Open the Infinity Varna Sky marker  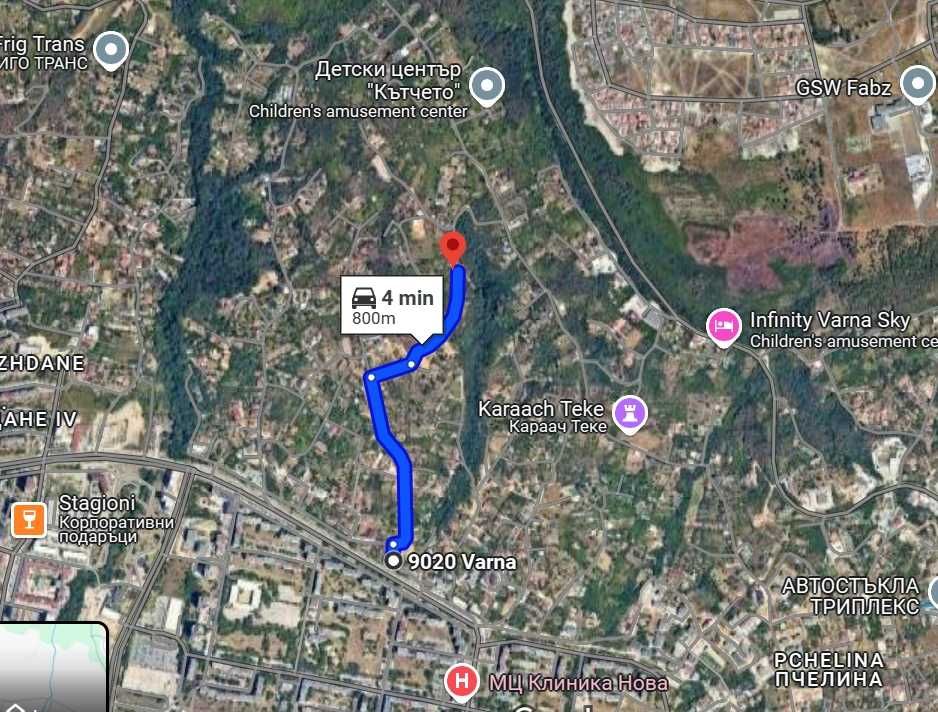point(722,325)
